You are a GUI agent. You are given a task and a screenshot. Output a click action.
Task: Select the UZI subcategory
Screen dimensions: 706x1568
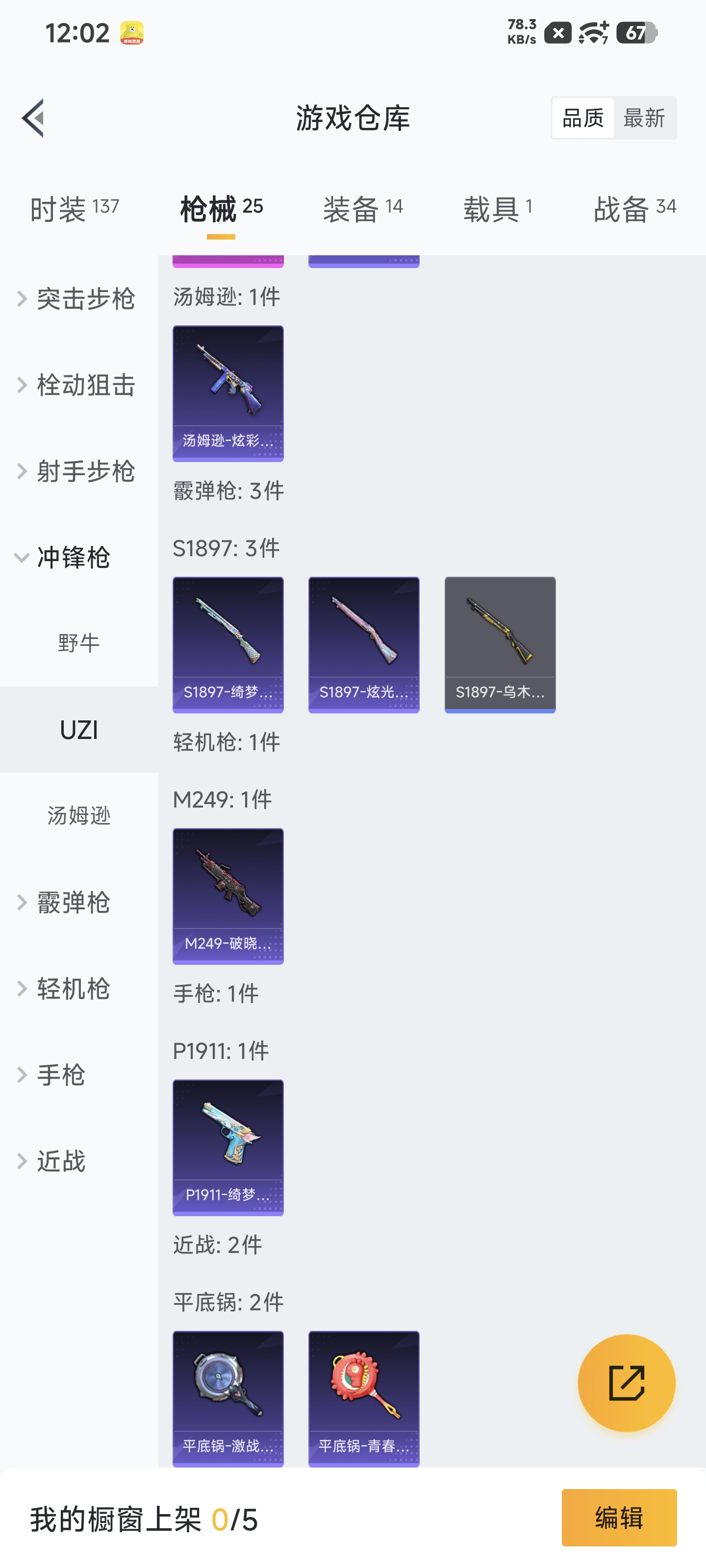80,730
